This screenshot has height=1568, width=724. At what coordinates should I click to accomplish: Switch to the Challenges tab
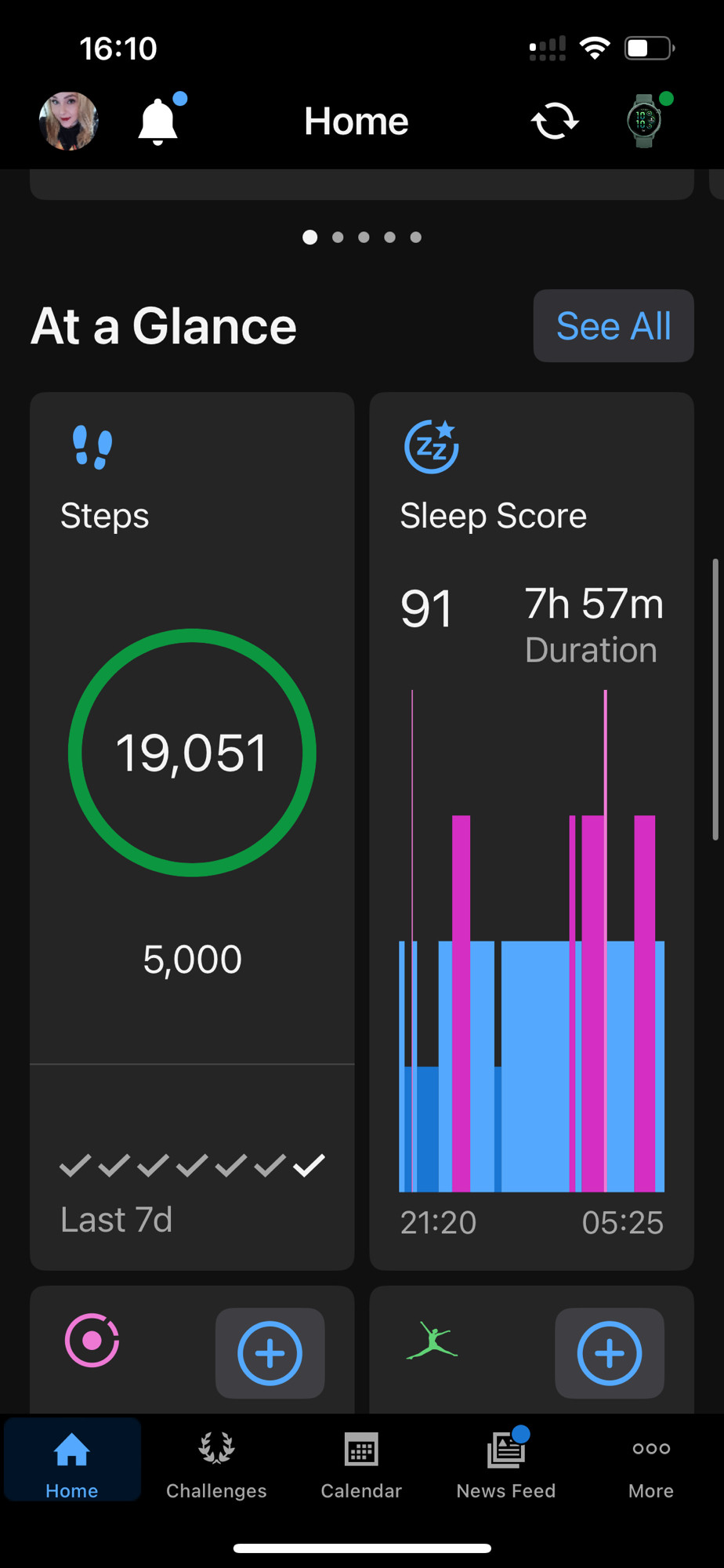(x=216, y=1464)
